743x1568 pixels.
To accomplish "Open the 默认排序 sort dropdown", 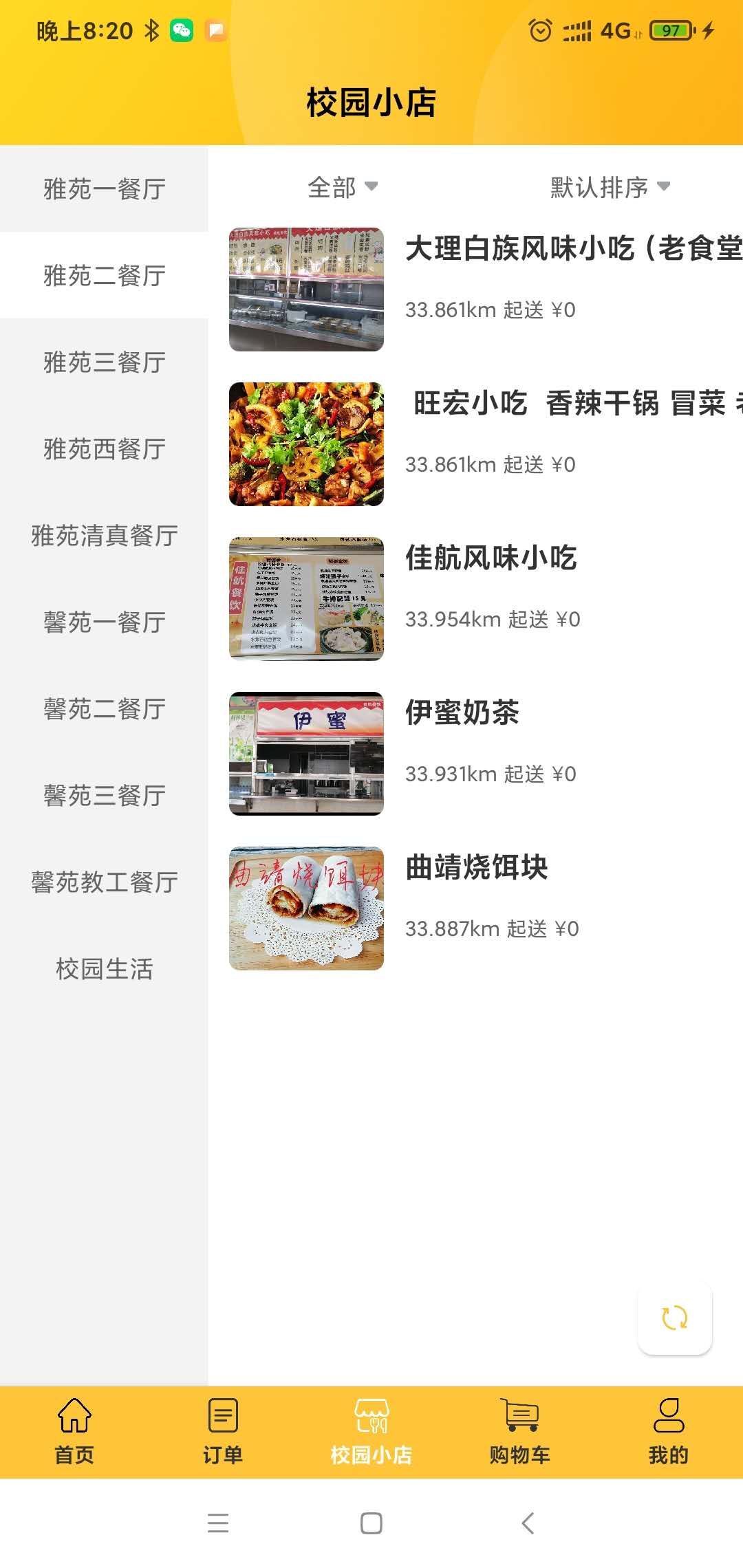I will (x=610, y=187).
